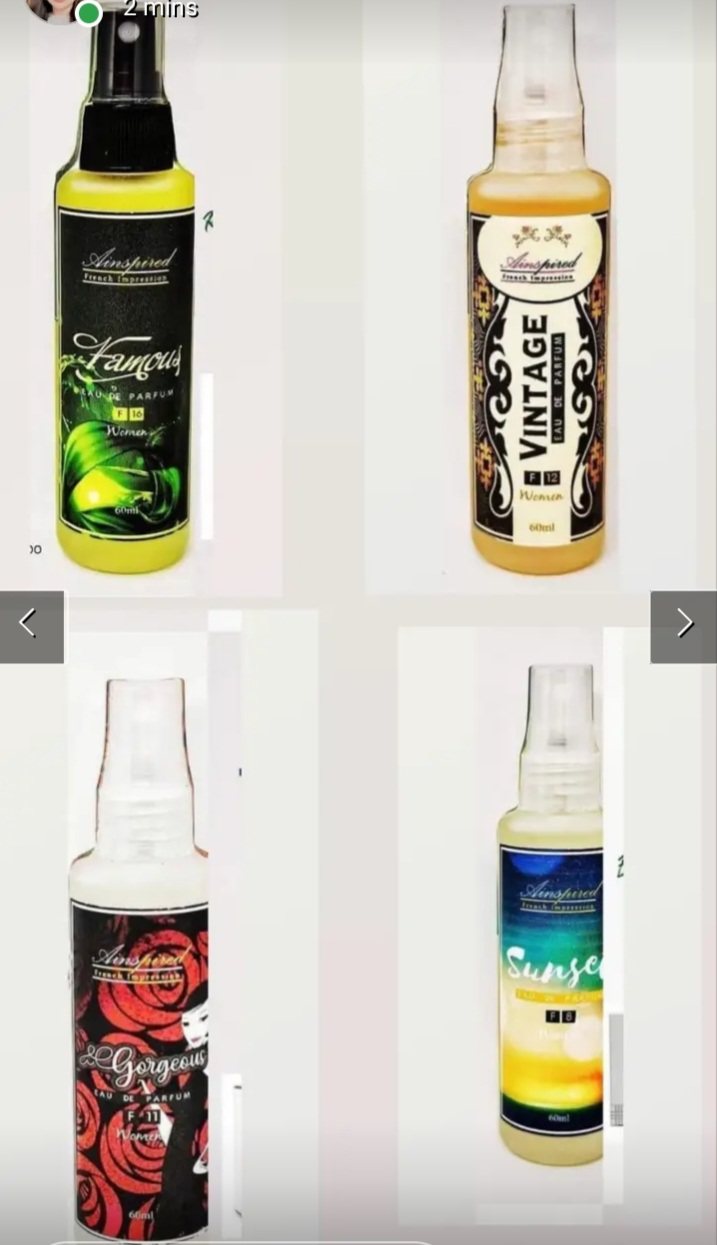
Task: Advance to the next story image
Action: click(684, 626)
